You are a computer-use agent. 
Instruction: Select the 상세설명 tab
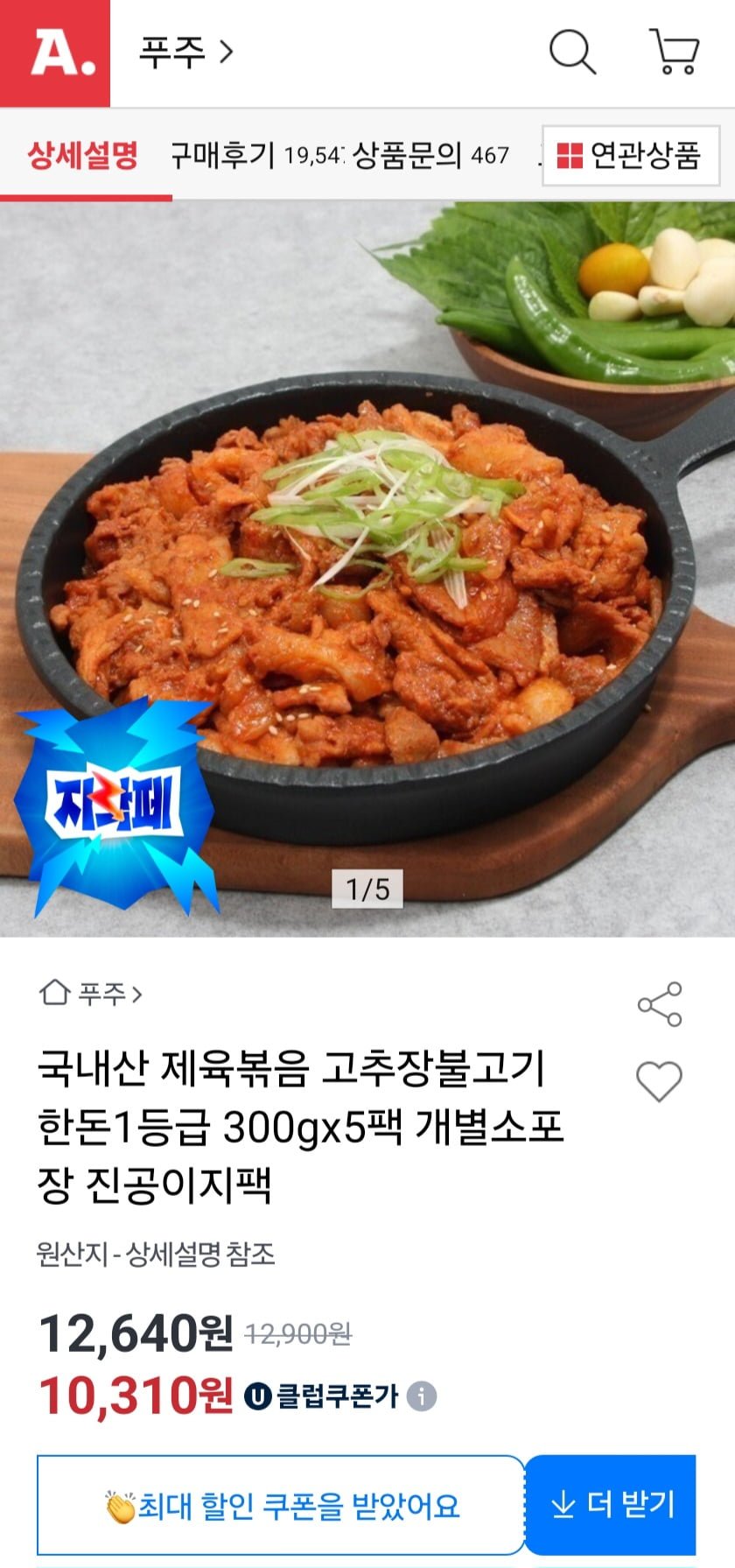[83, 156]
